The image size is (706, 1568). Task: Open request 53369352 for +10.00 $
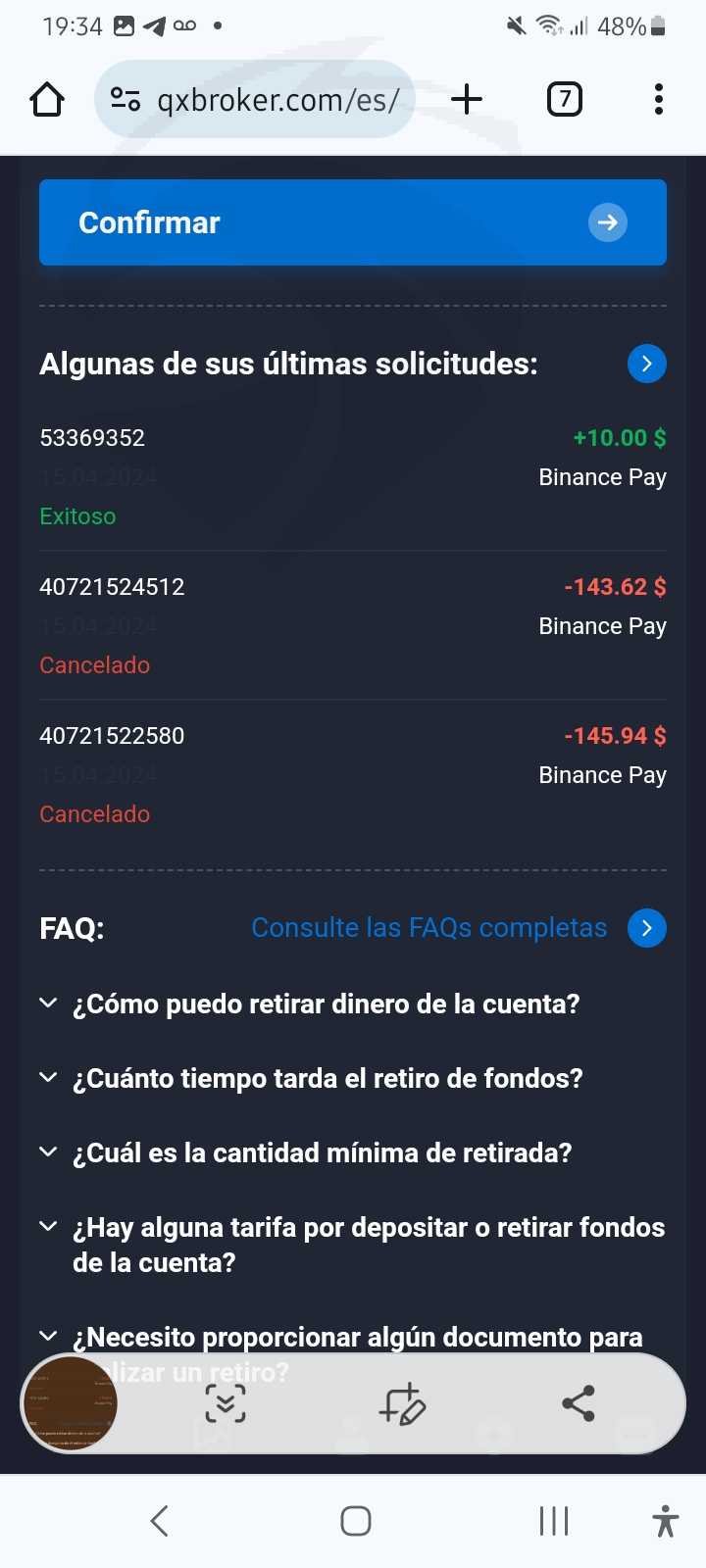[353, 476]
